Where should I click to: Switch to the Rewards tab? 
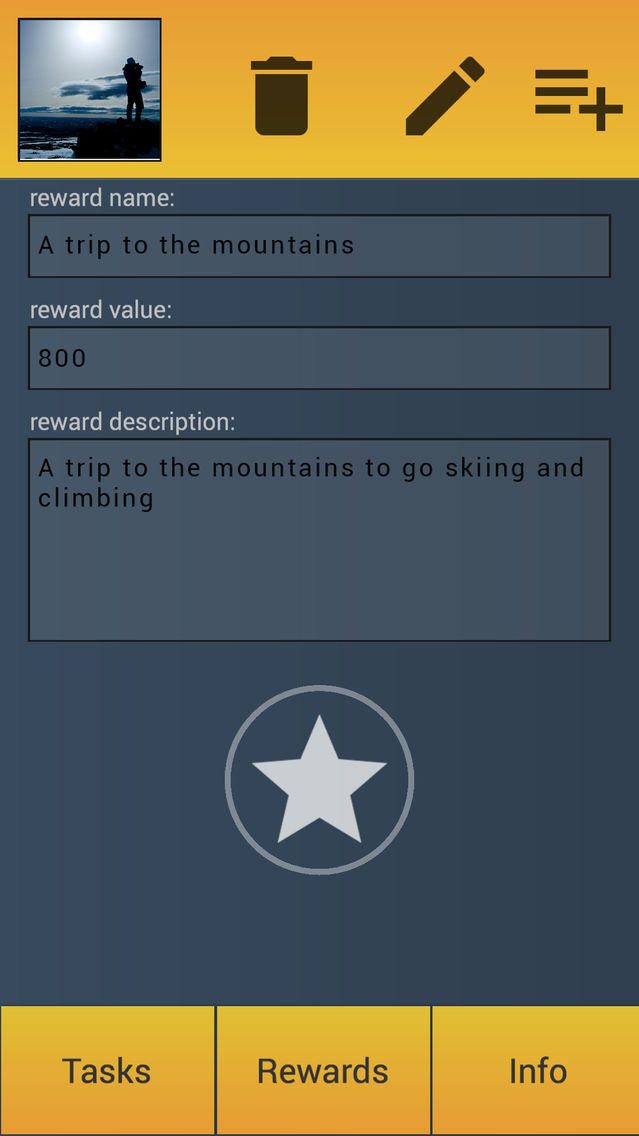click(x=323, y=1071)
